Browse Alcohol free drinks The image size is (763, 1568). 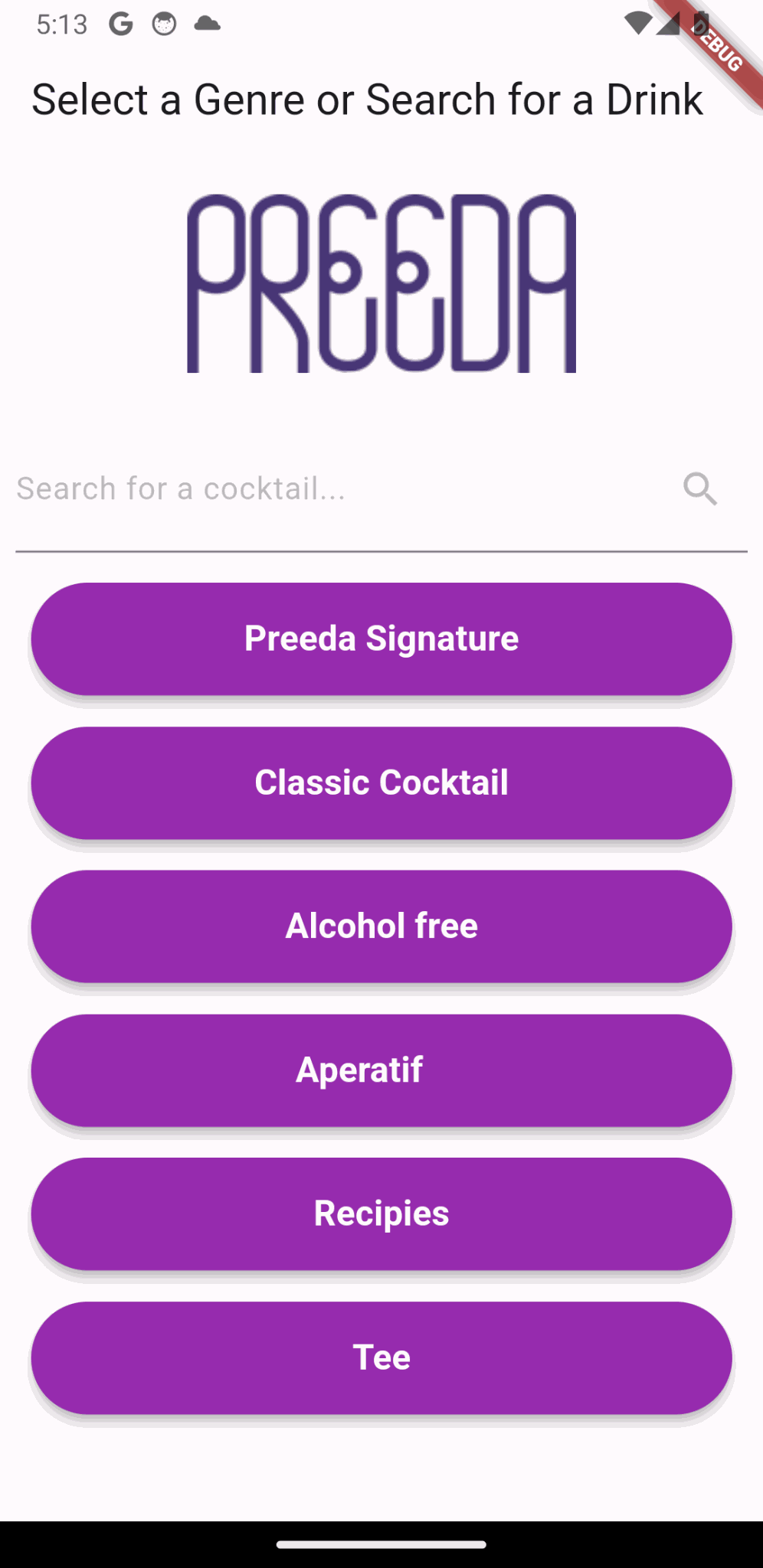(381, 926)
